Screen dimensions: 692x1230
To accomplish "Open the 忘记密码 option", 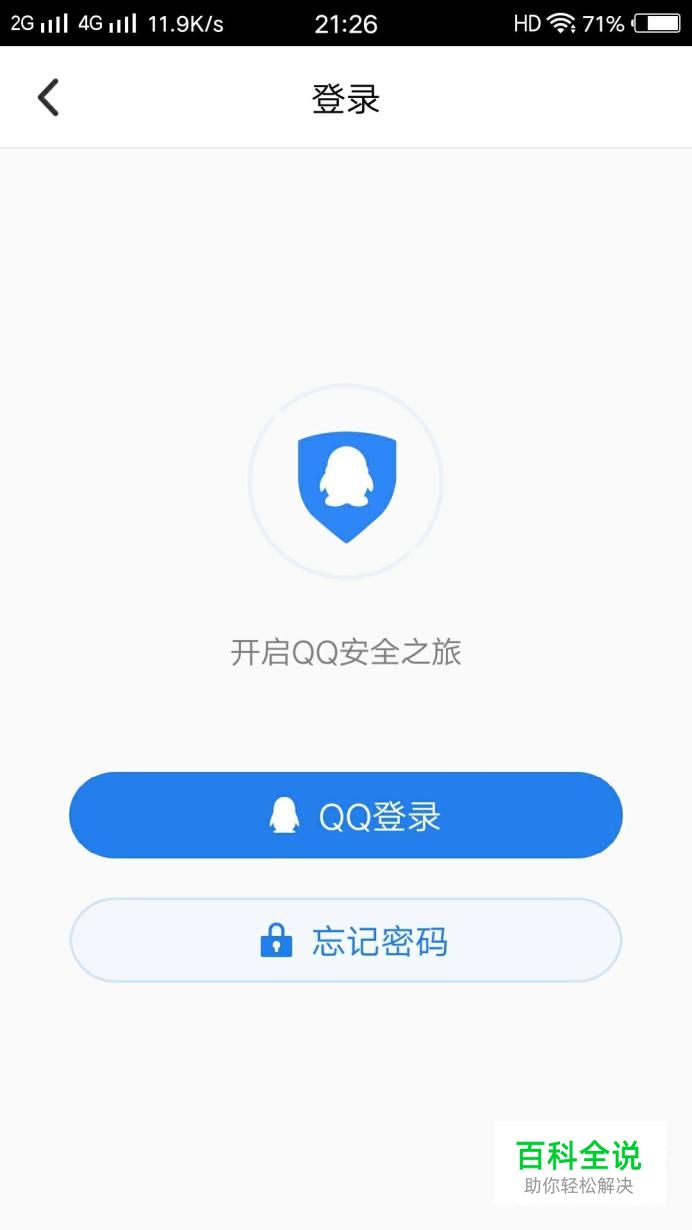I will click(x=346, y=940).
